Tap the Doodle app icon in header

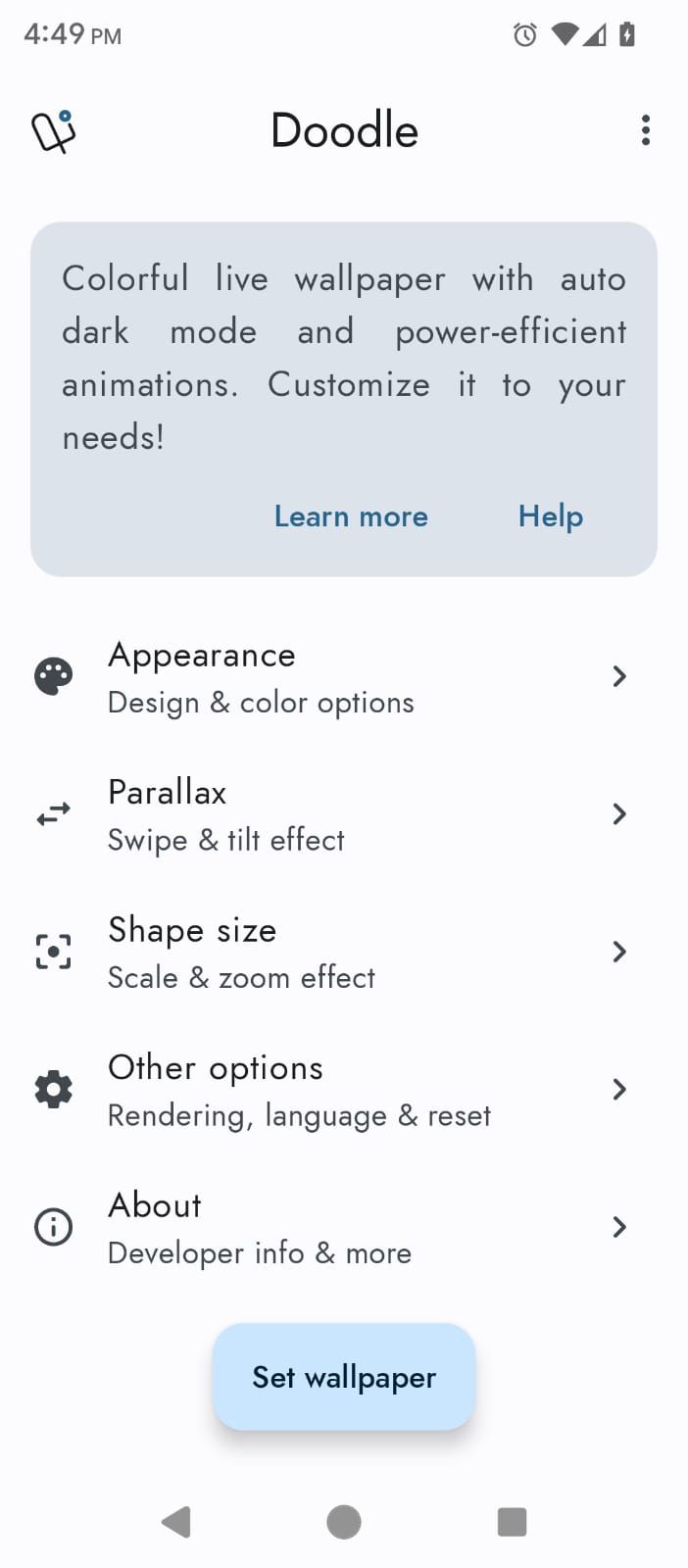coord(54,131)
